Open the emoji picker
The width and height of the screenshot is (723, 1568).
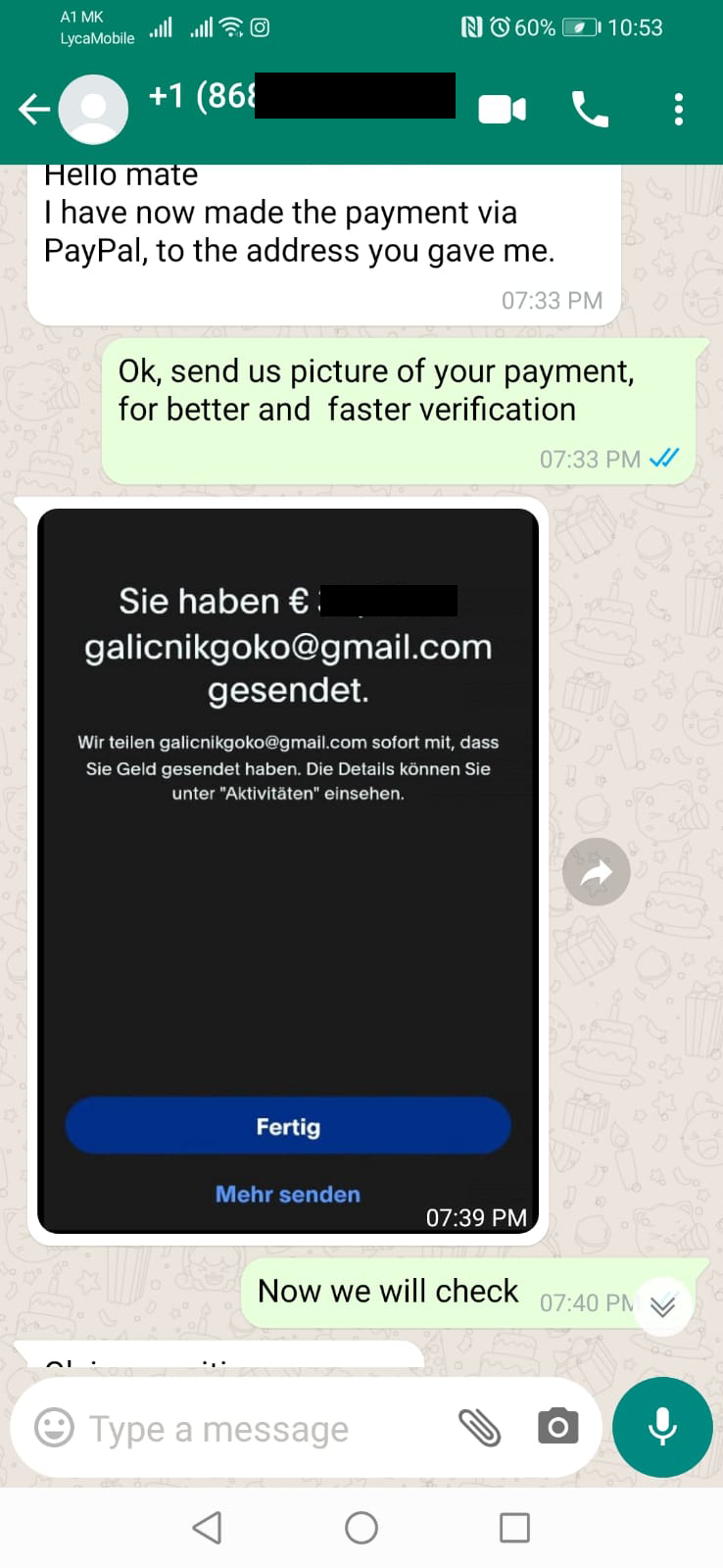(x=54, y=1428)
